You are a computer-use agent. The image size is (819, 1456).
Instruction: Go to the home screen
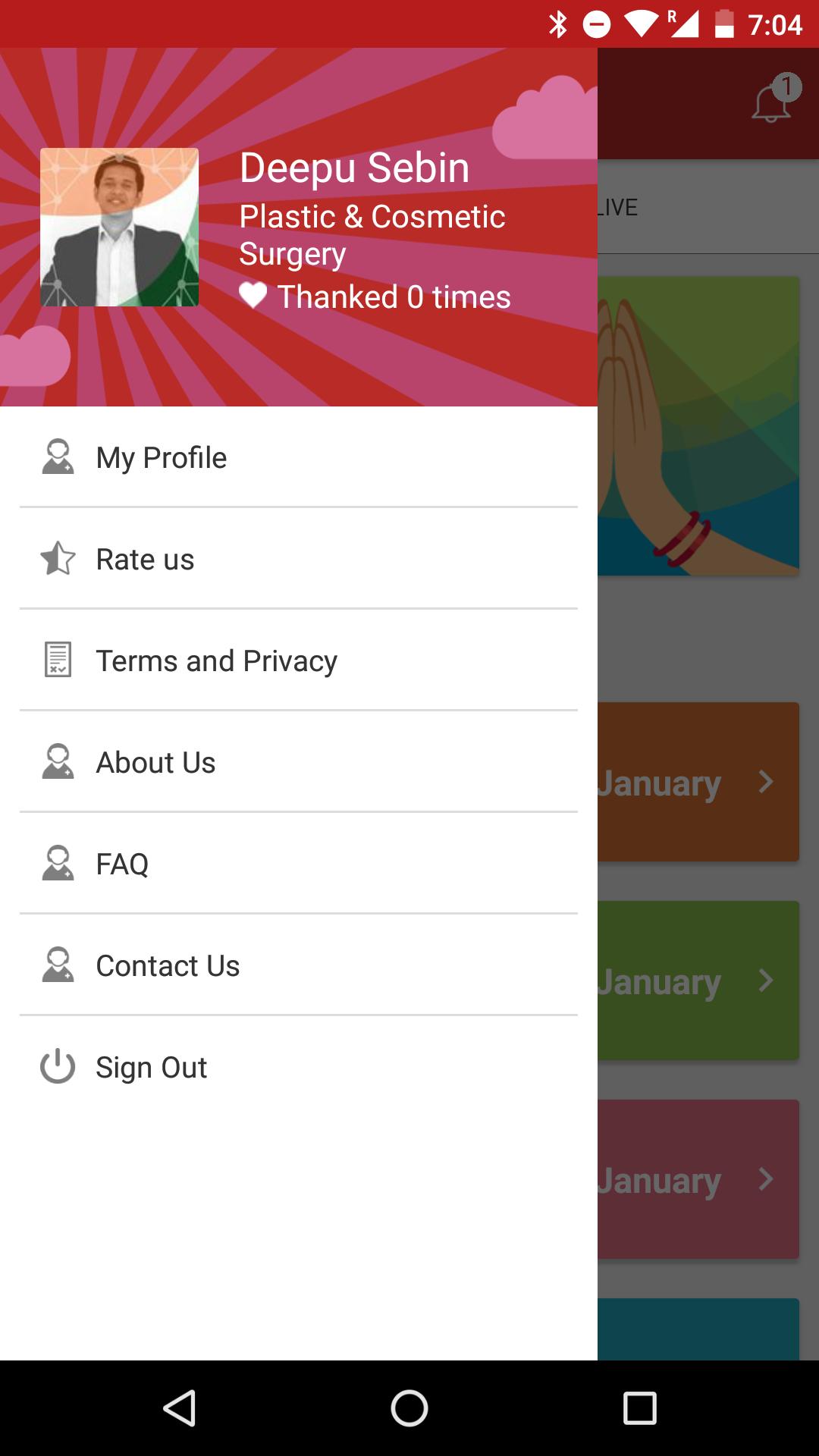click(409, 1408)
